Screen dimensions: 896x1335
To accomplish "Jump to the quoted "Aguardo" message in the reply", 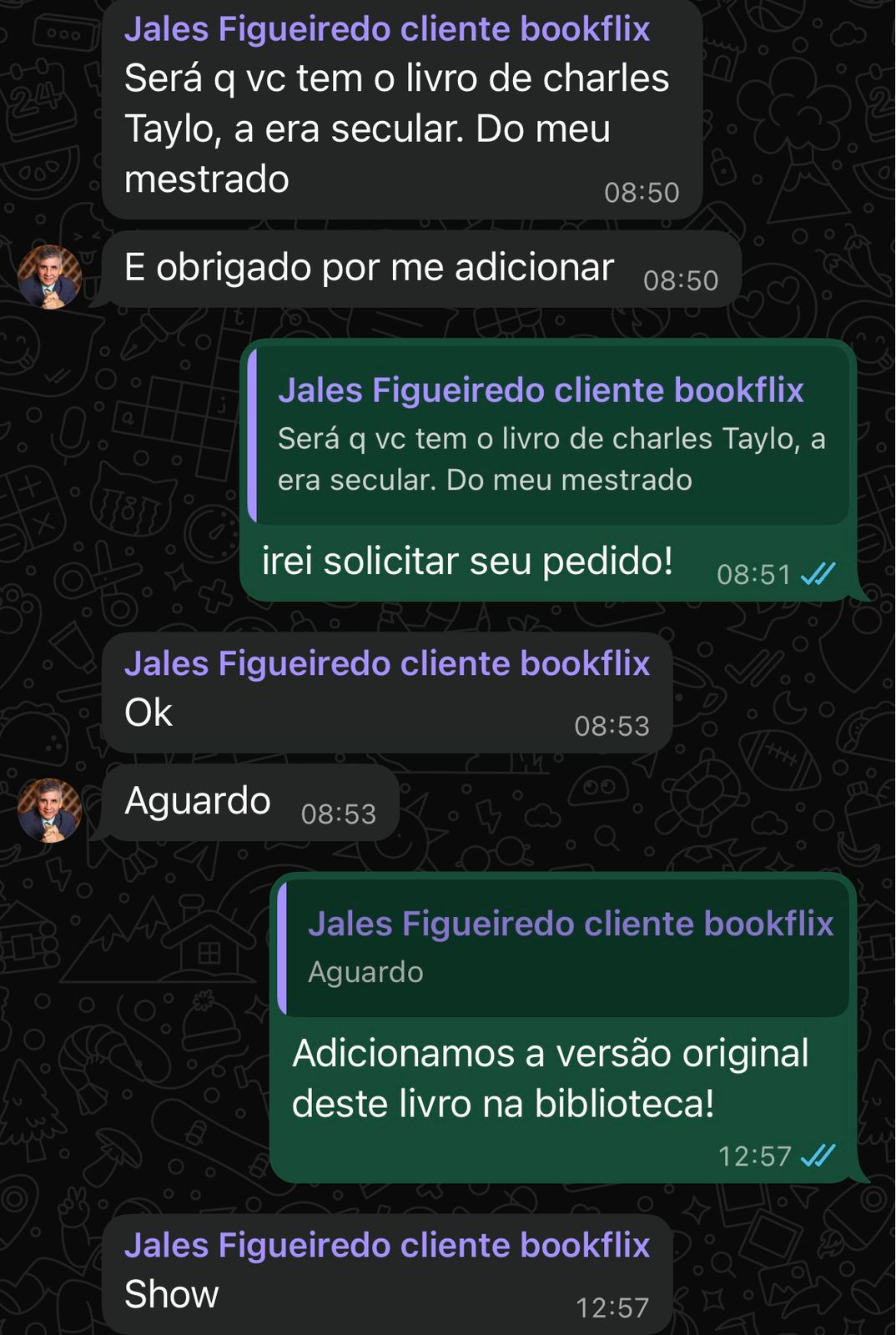I will (x=567, y=947).
